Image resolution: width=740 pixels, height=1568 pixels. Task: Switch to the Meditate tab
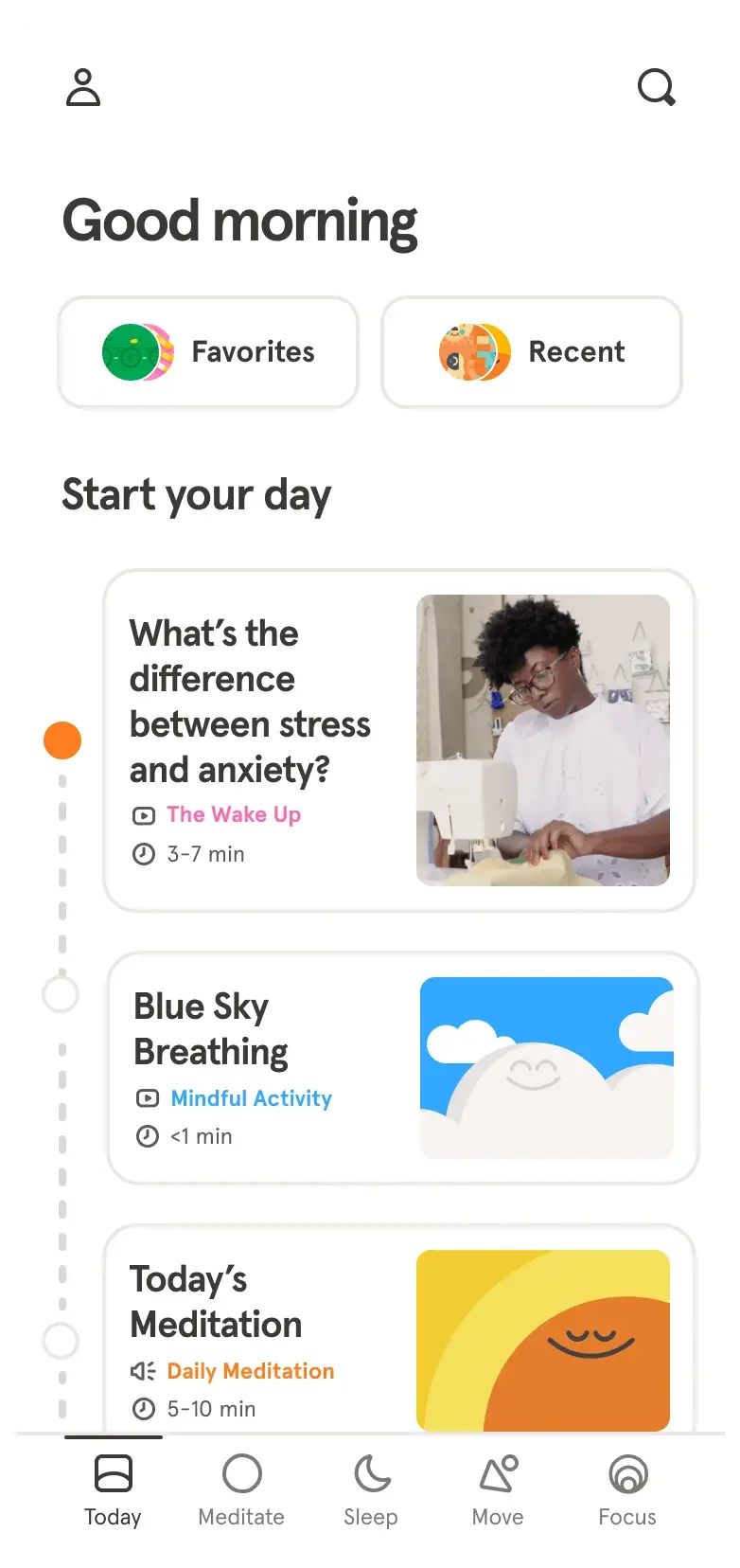pos(241,1490)
